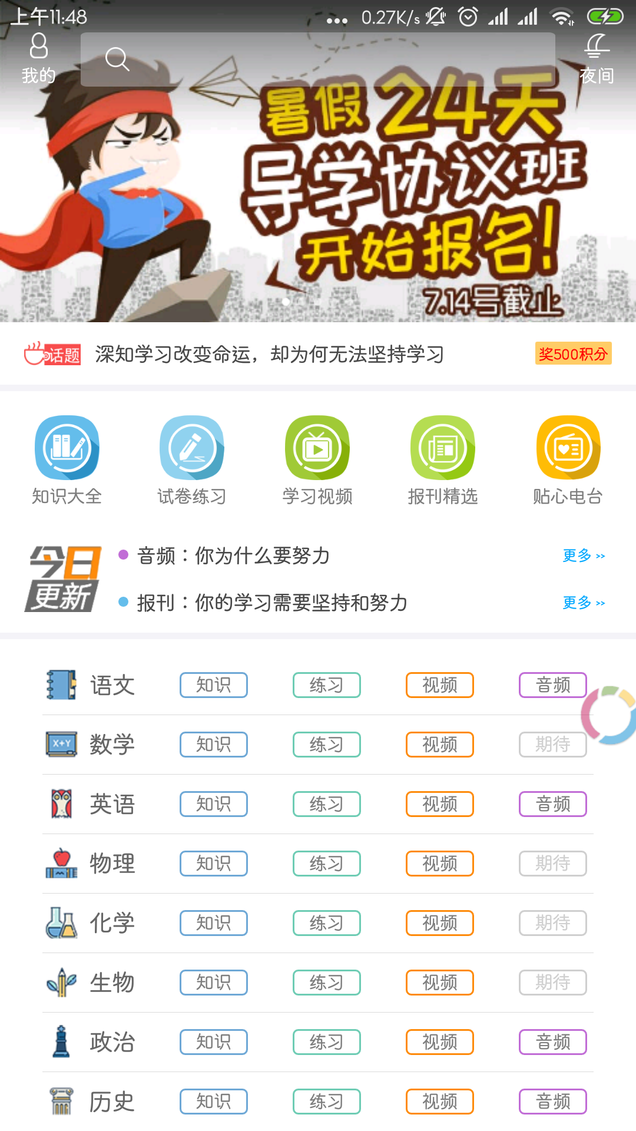The width and height of the screenshot is (636, 1131).
Task: Play 政治 音频
Action: pyautogui.click(x=553, y=1042)
